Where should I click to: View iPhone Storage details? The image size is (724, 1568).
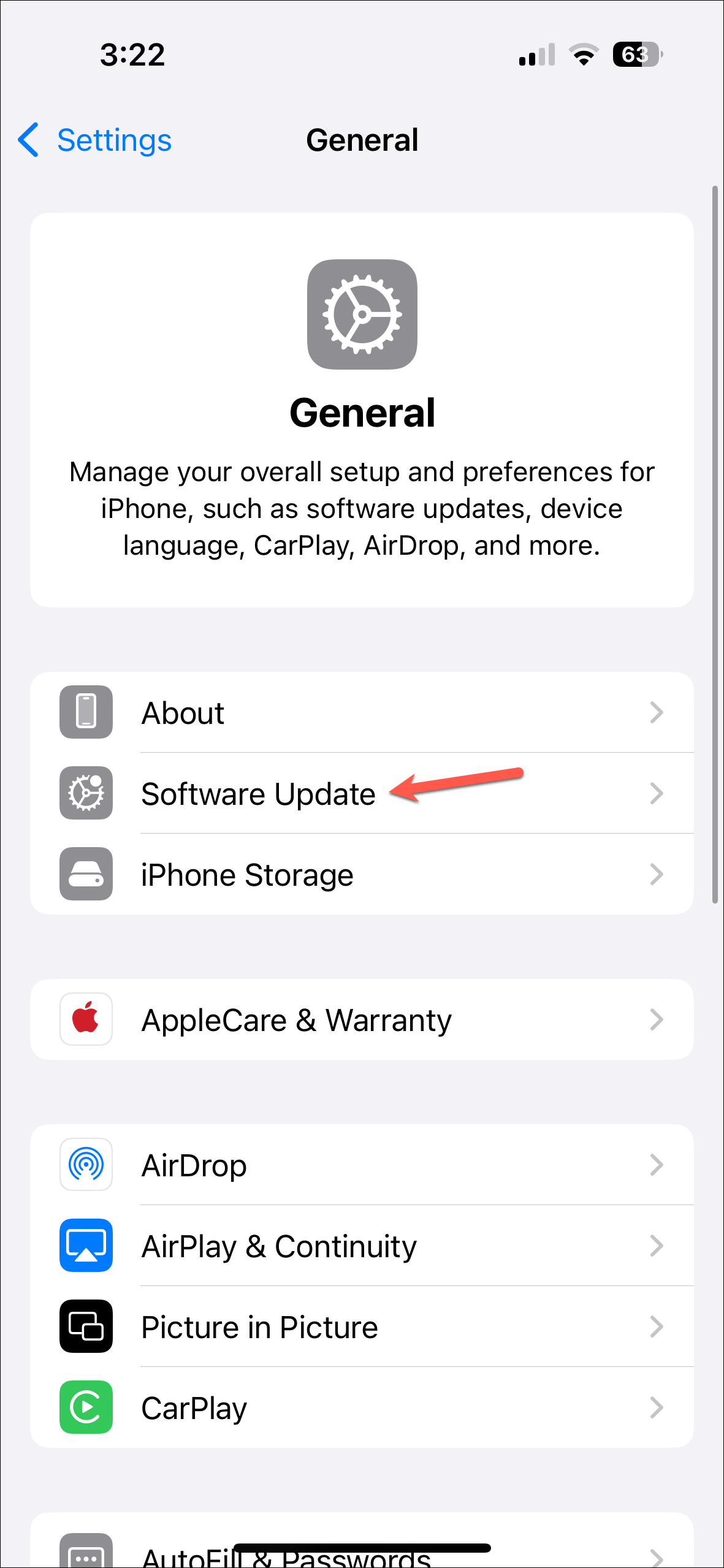click(x=362, y=875)
